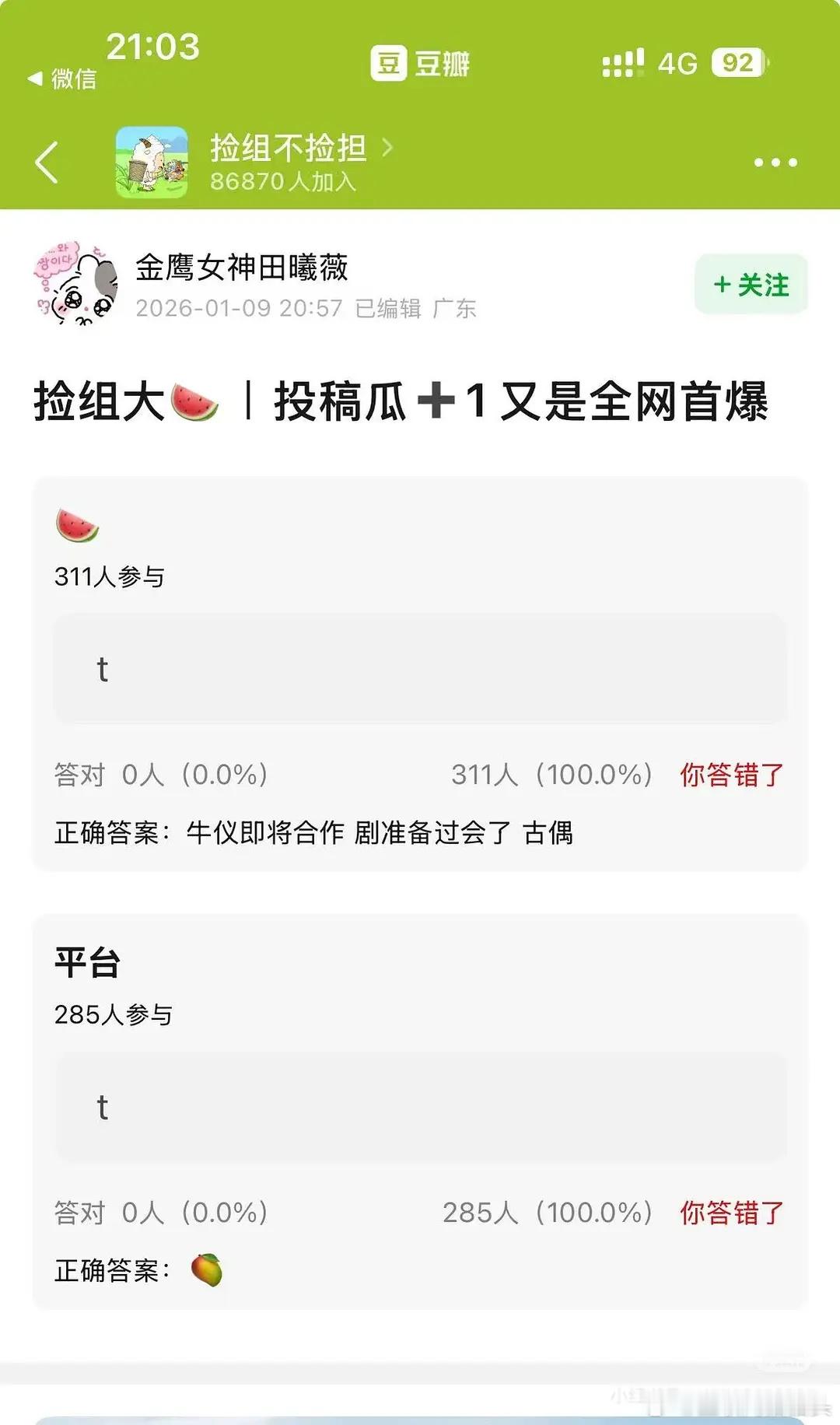Tap the +关注 follow button

pos(750,285)
